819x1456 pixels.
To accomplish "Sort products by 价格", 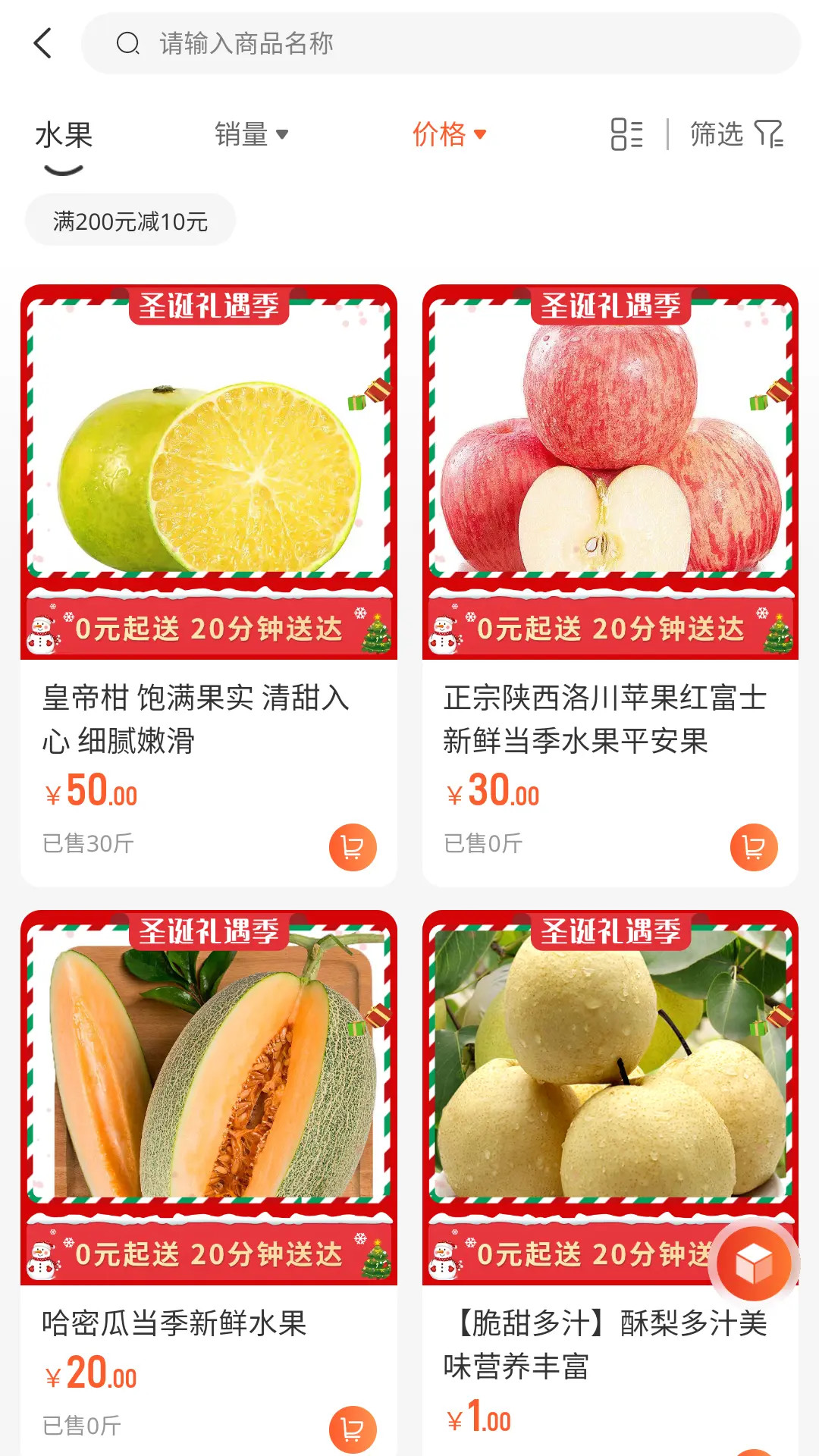I will click(449, 135).
